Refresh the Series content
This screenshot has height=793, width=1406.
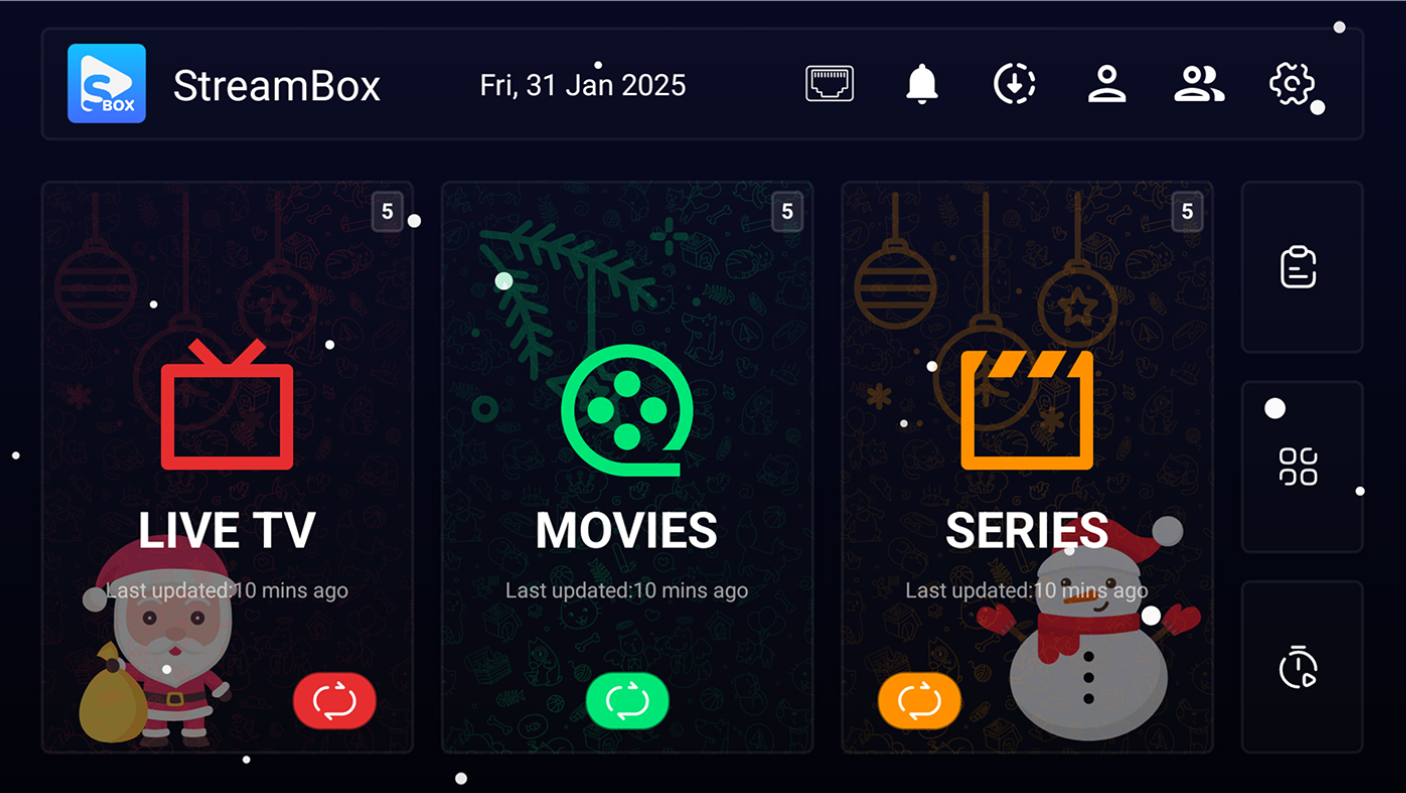click(x=919, y=701)
